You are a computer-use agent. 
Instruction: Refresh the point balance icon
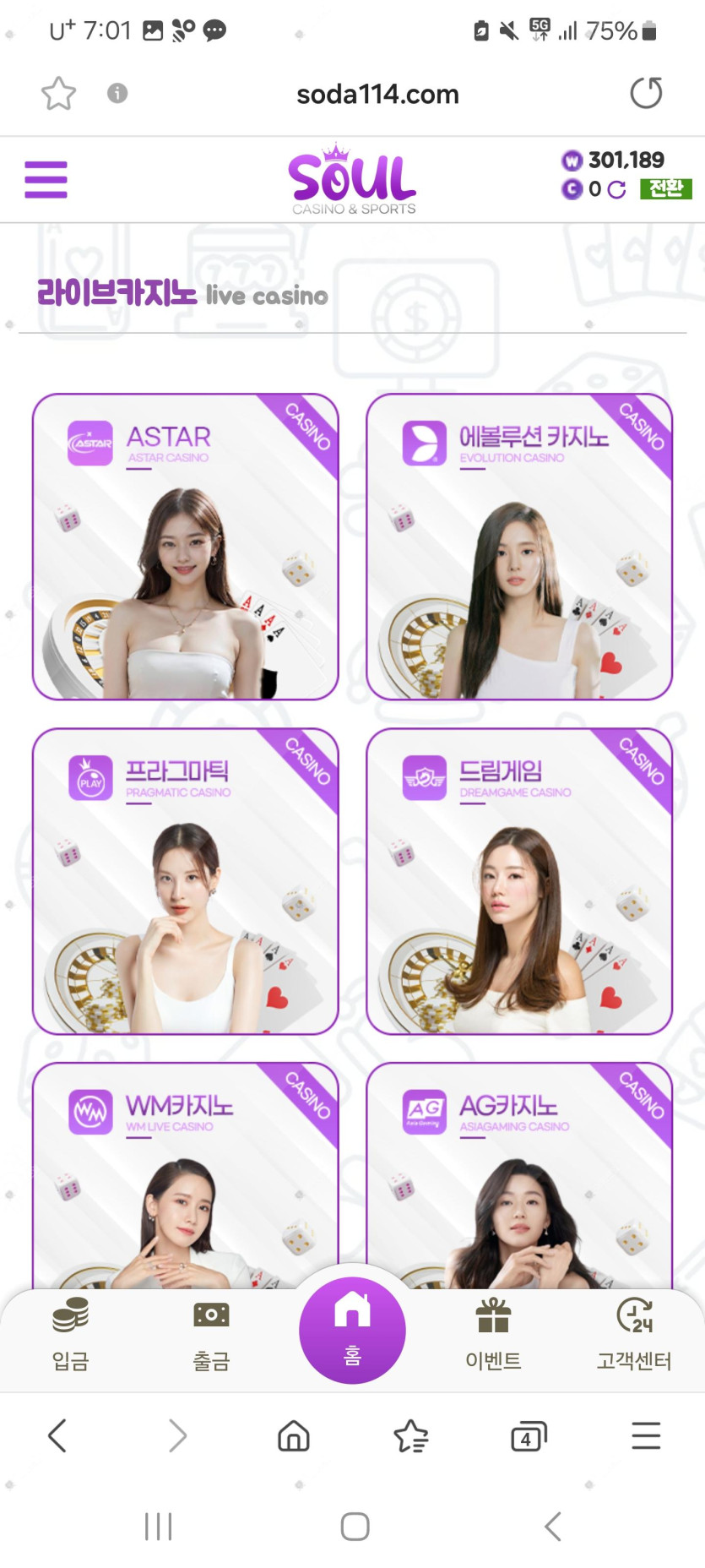tap(616, 189)
